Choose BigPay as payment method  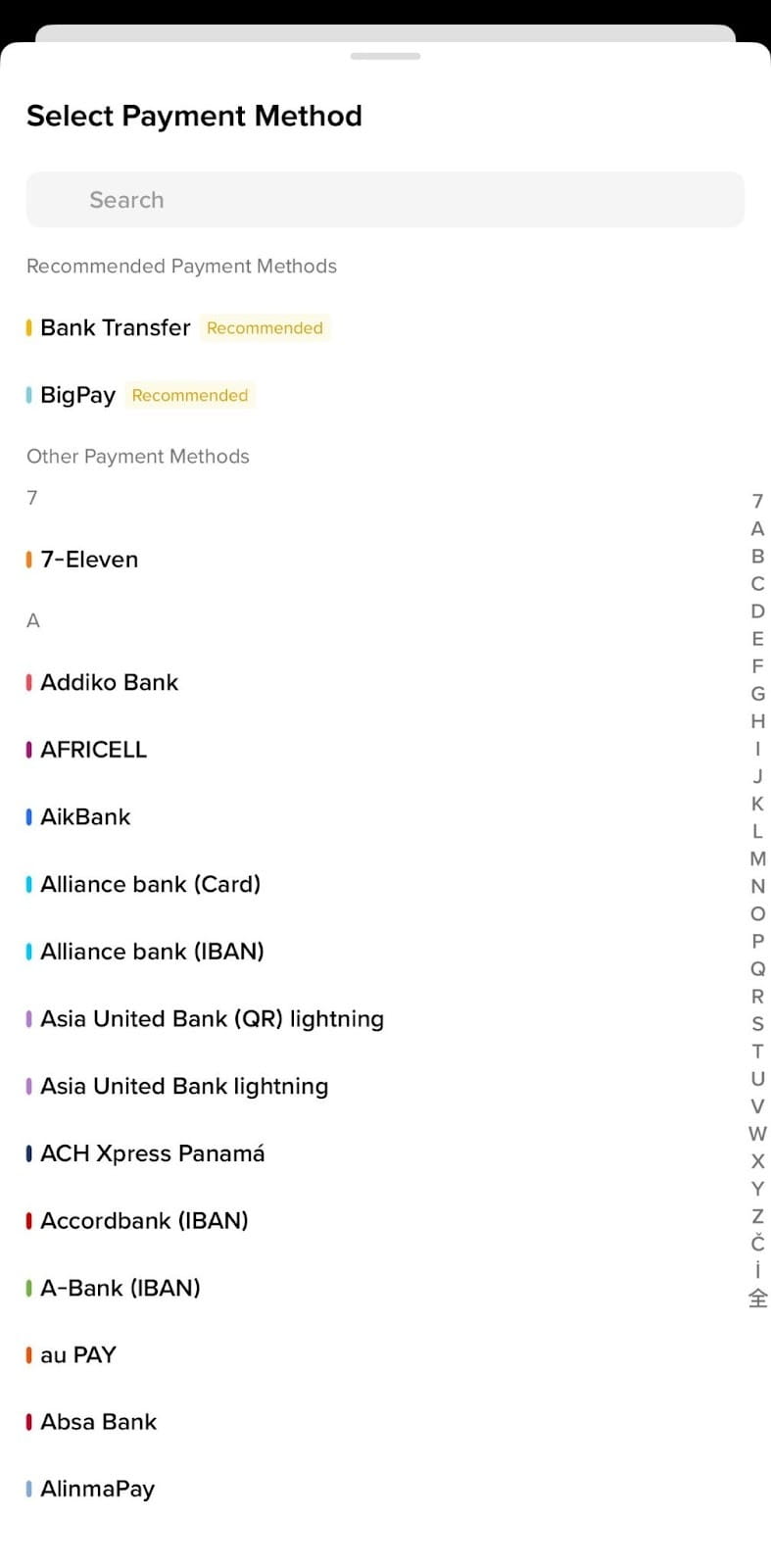[77, 395]
